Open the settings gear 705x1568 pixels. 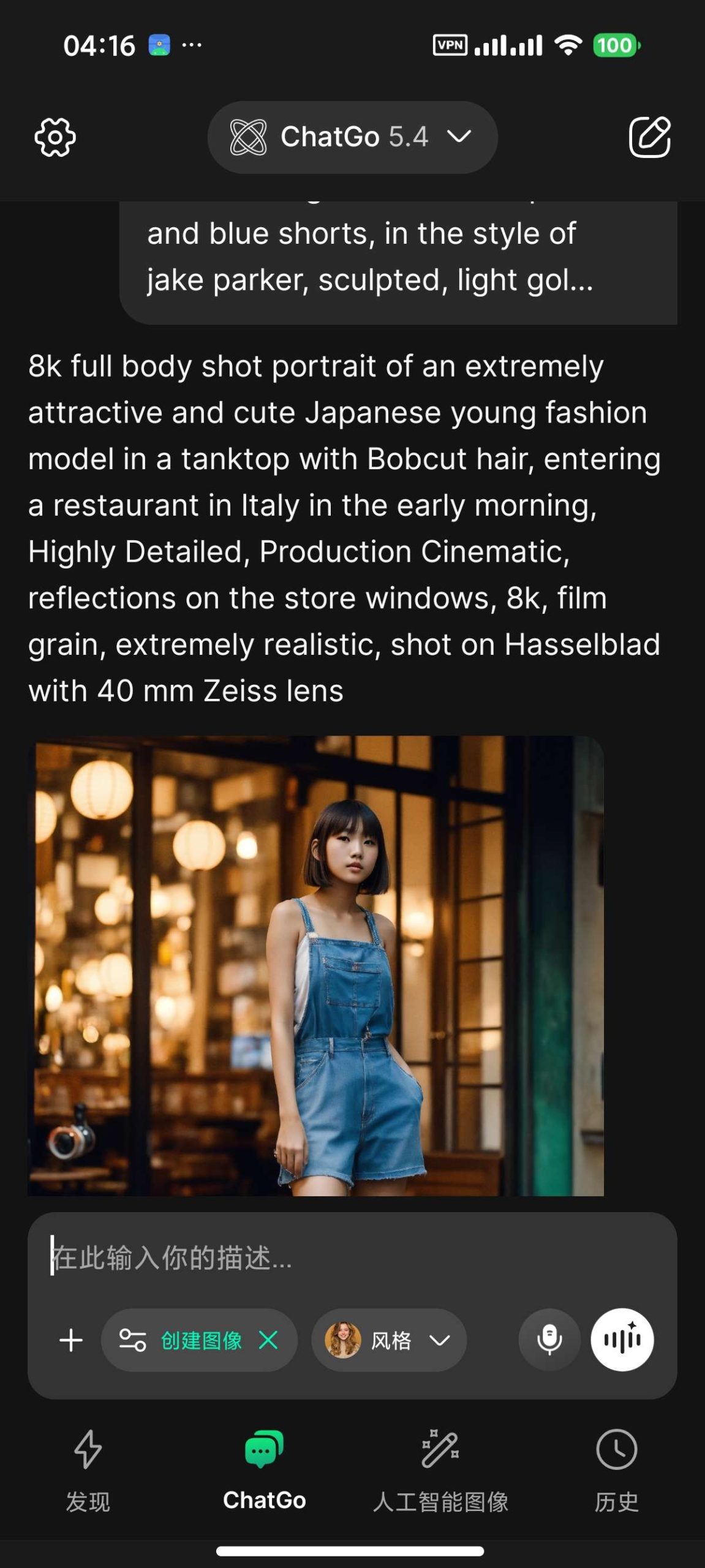[x=55, y=137]
